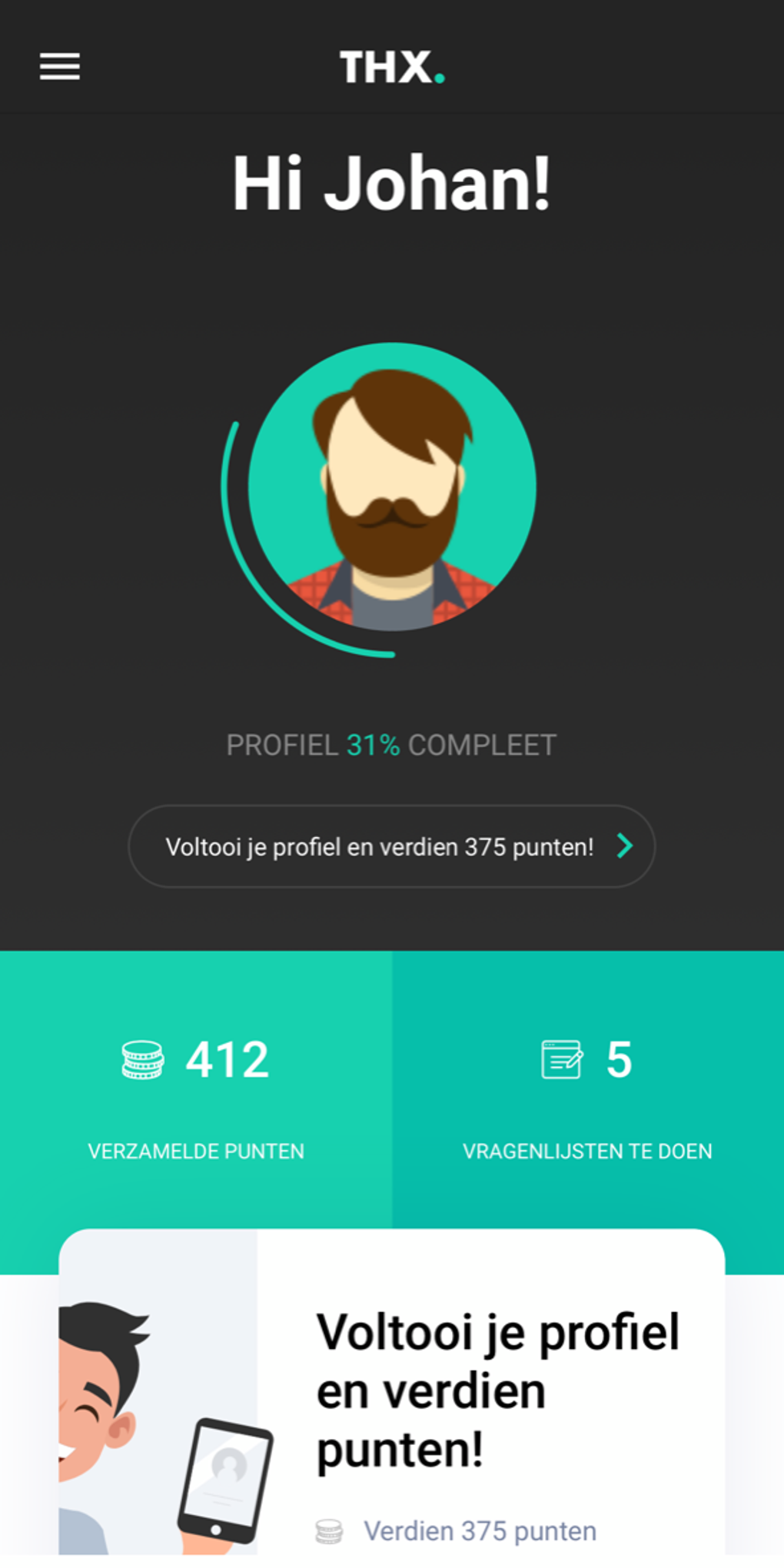Open the hamburger menu
Viewport: 784px width, 1568px height.
coord(60,67)
